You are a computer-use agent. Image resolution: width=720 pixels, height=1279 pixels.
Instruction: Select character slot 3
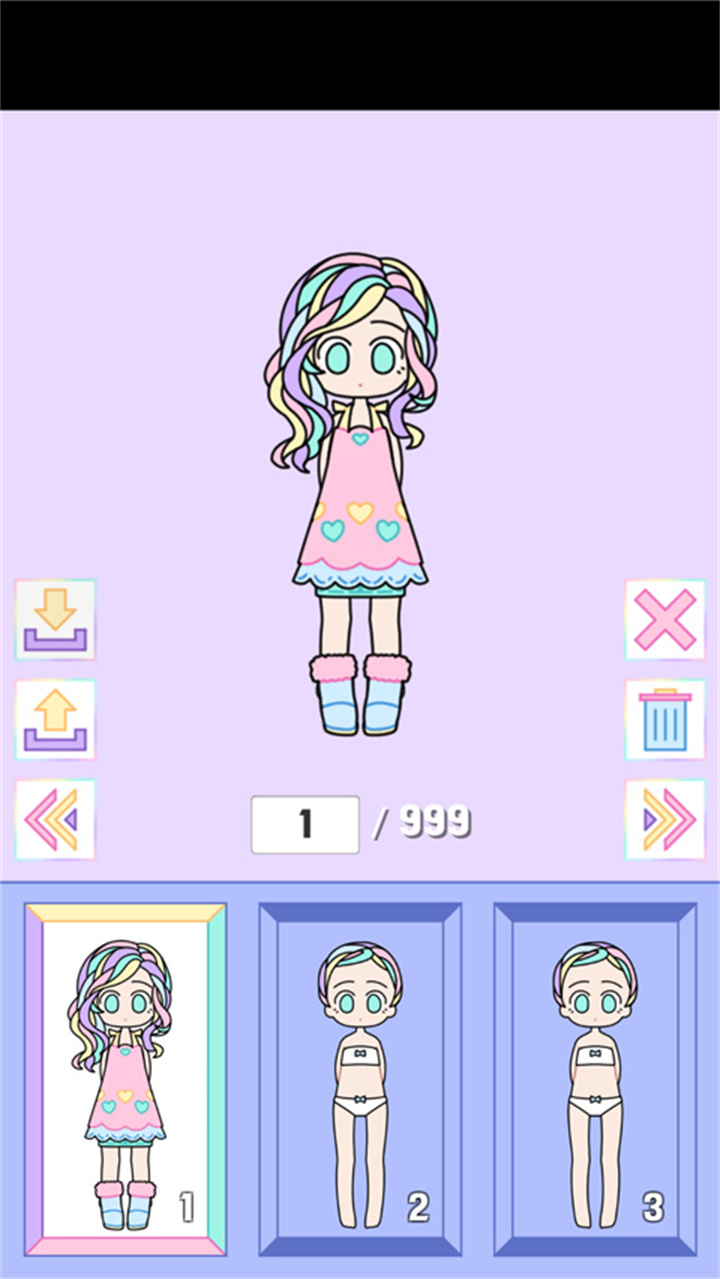click(x=595, y=1080)
